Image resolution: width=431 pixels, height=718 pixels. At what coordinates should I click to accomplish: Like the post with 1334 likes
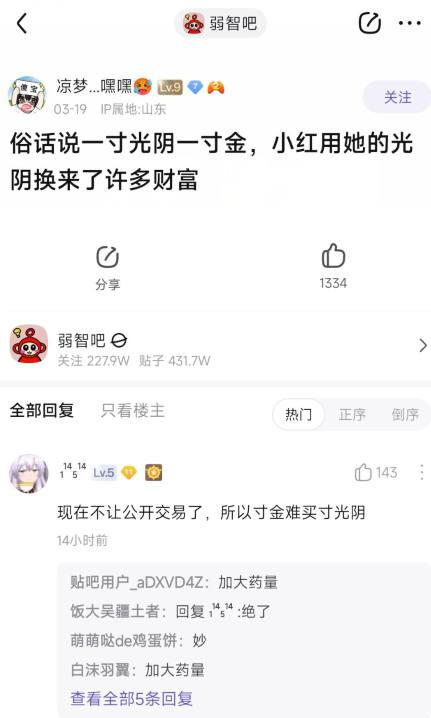pyautogui.click(x=333, y=267)
